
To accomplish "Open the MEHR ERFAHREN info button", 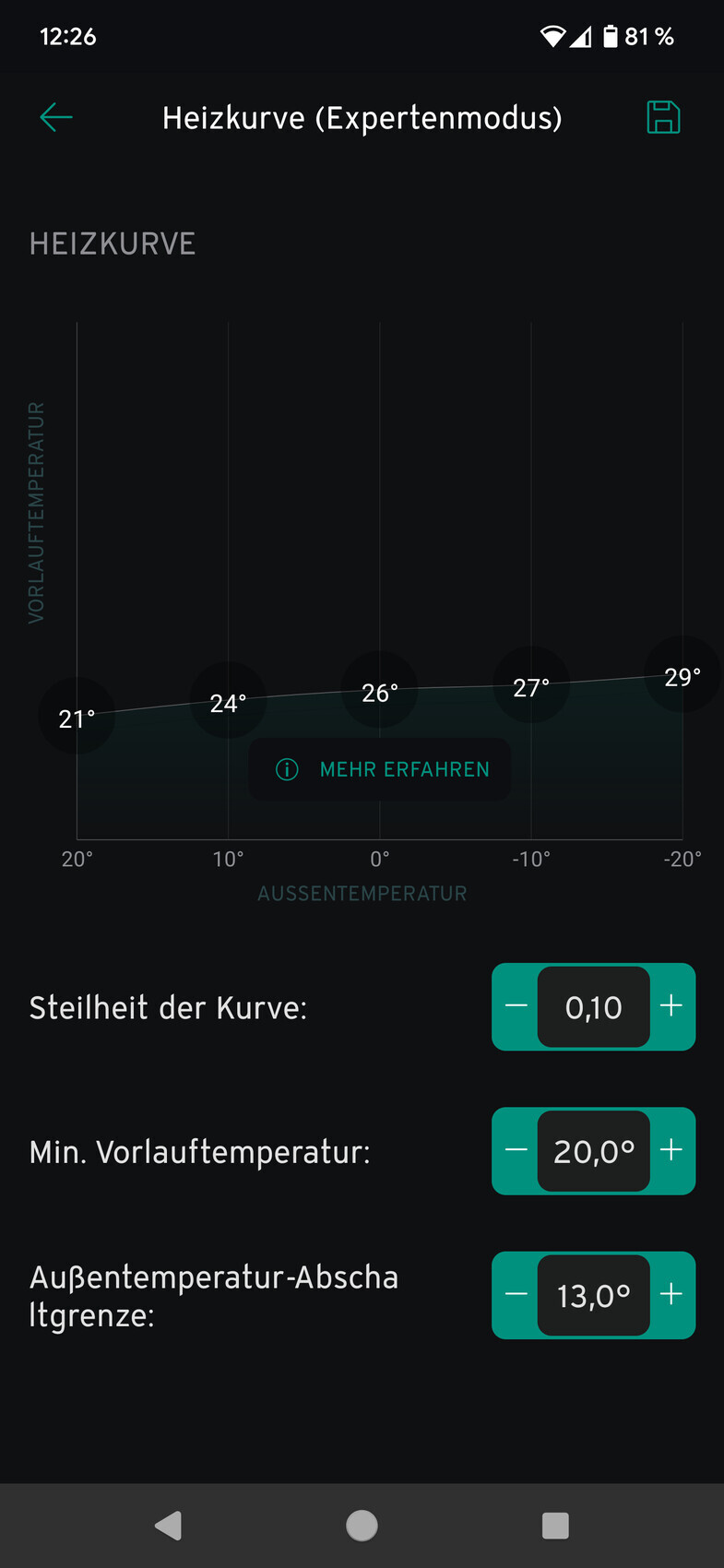I will (380, 769).
